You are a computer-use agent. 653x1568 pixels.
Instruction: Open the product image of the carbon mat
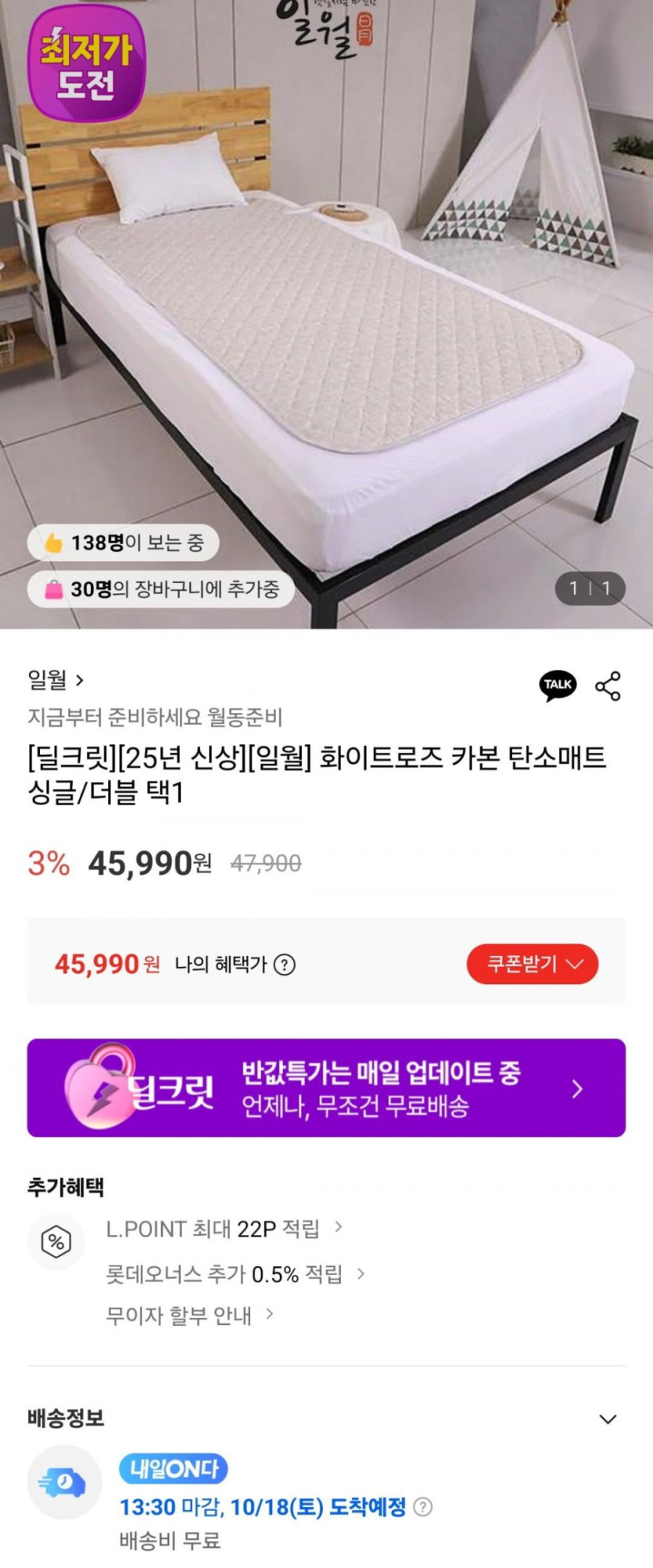coord(326,328)
